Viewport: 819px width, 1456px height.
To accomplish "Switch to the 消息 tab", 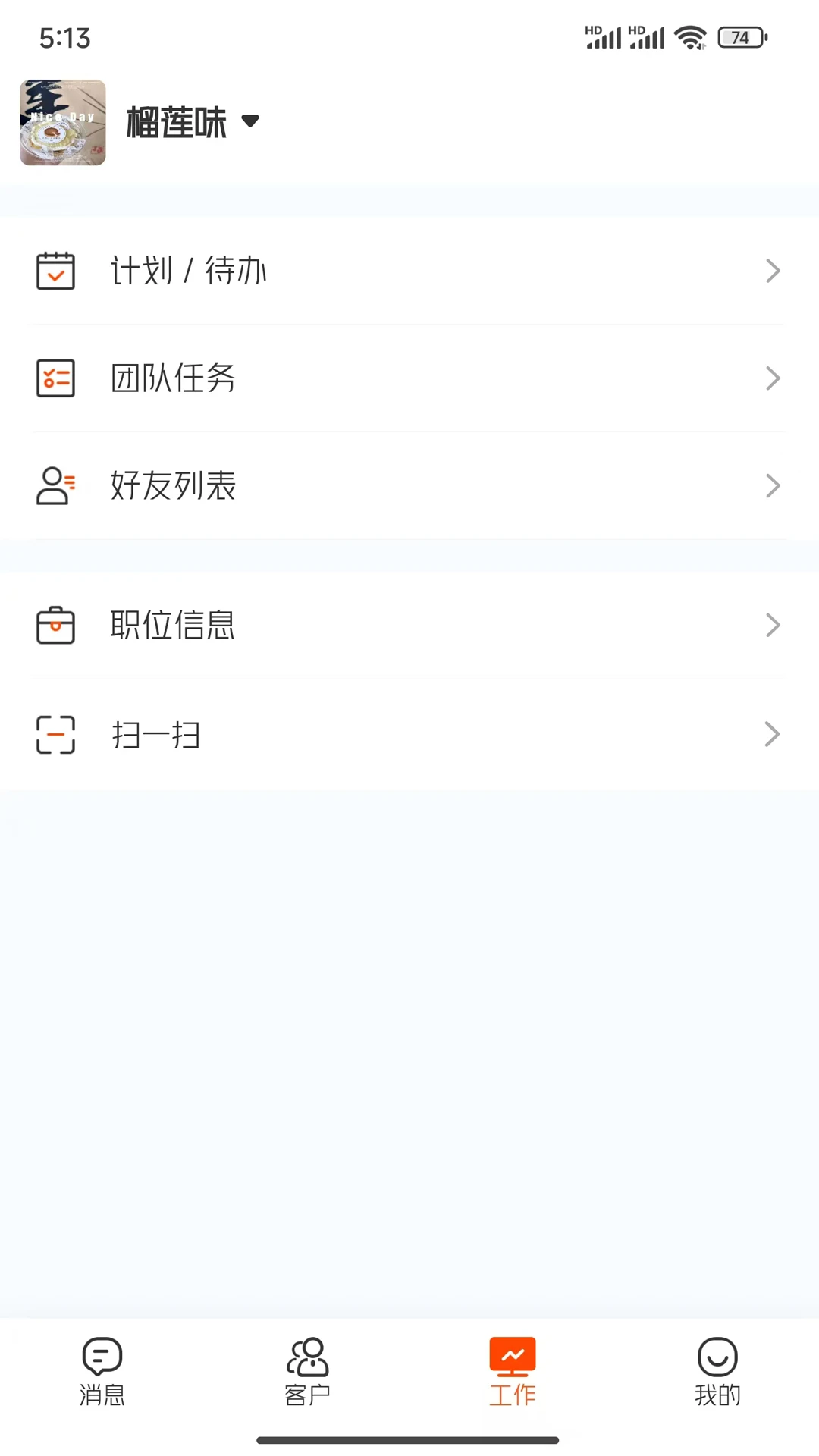I will click(102, 1373).
